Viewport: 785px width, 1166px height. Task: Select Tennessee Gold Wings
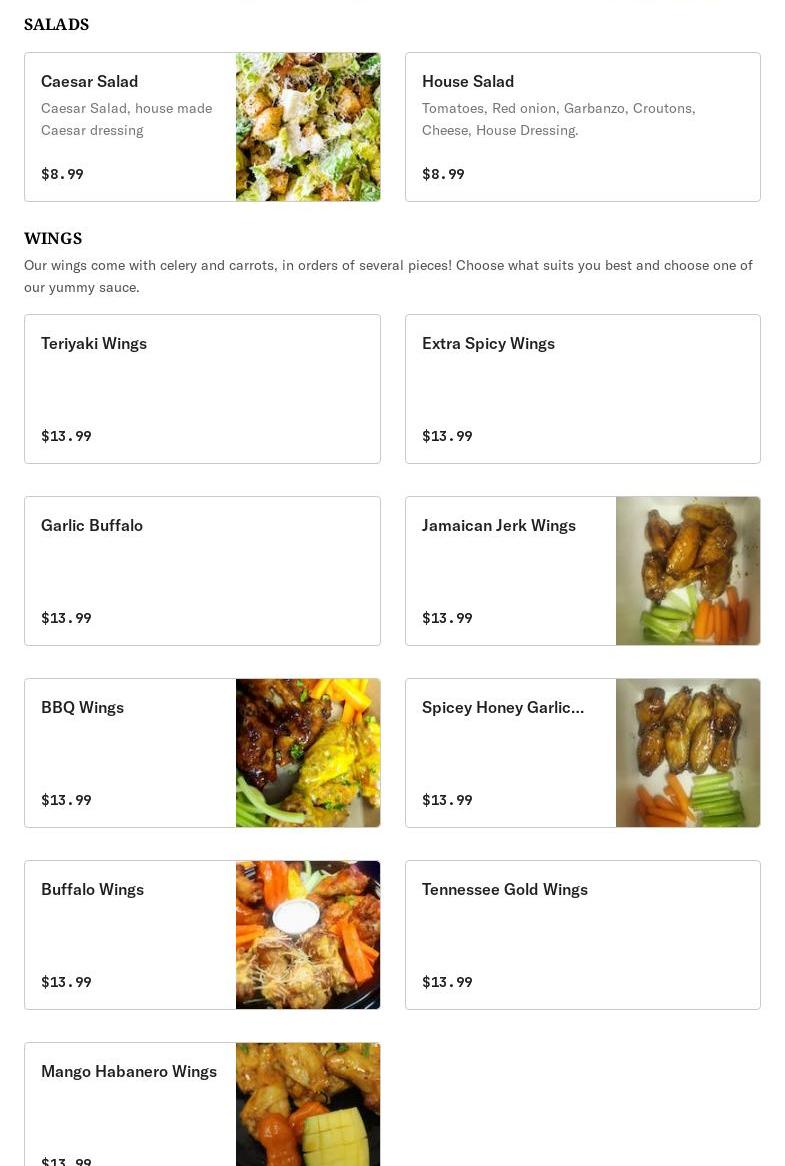tap(582, 935)
